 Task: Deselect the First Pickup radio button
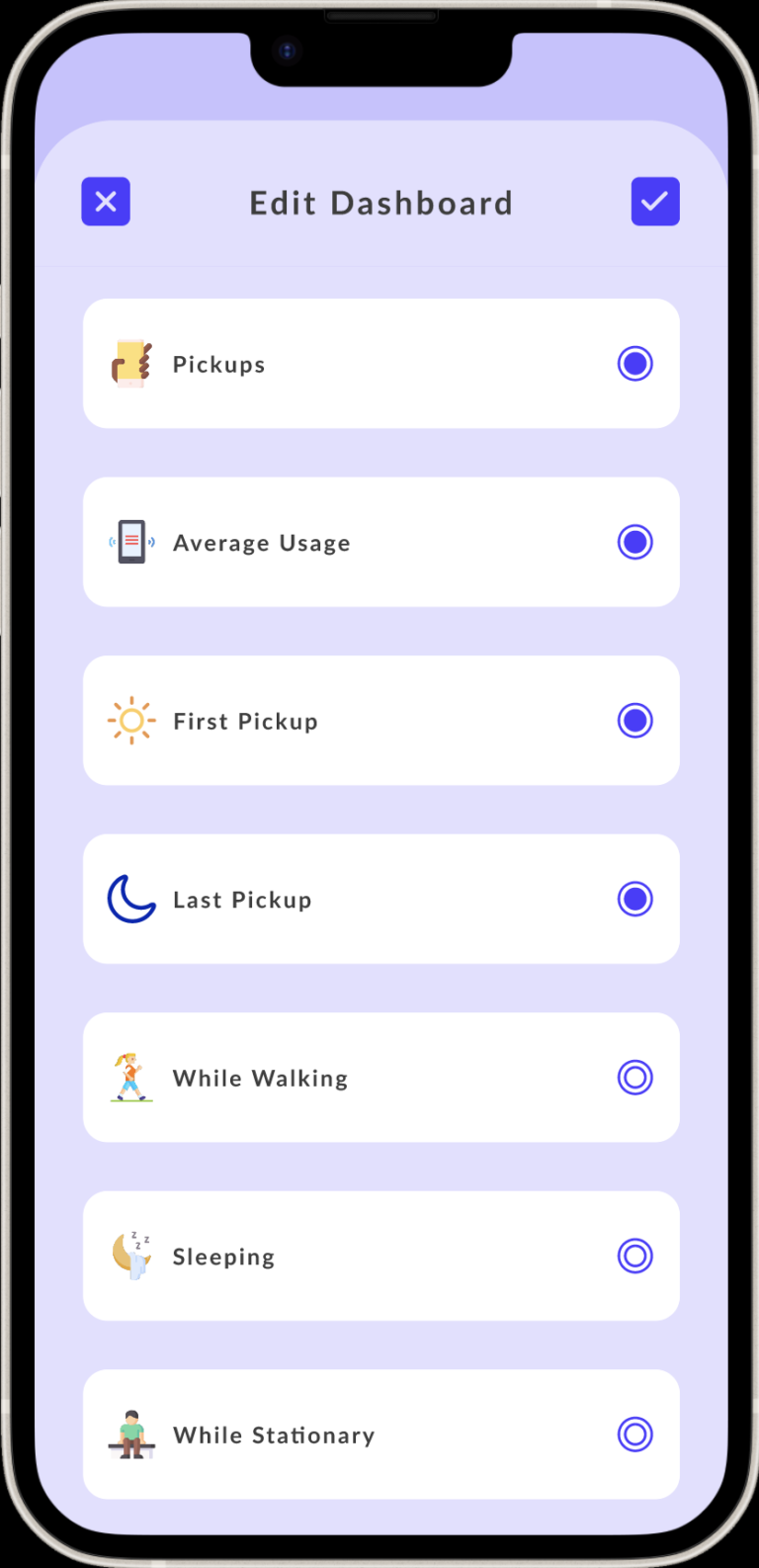click(x=635, y=721)
